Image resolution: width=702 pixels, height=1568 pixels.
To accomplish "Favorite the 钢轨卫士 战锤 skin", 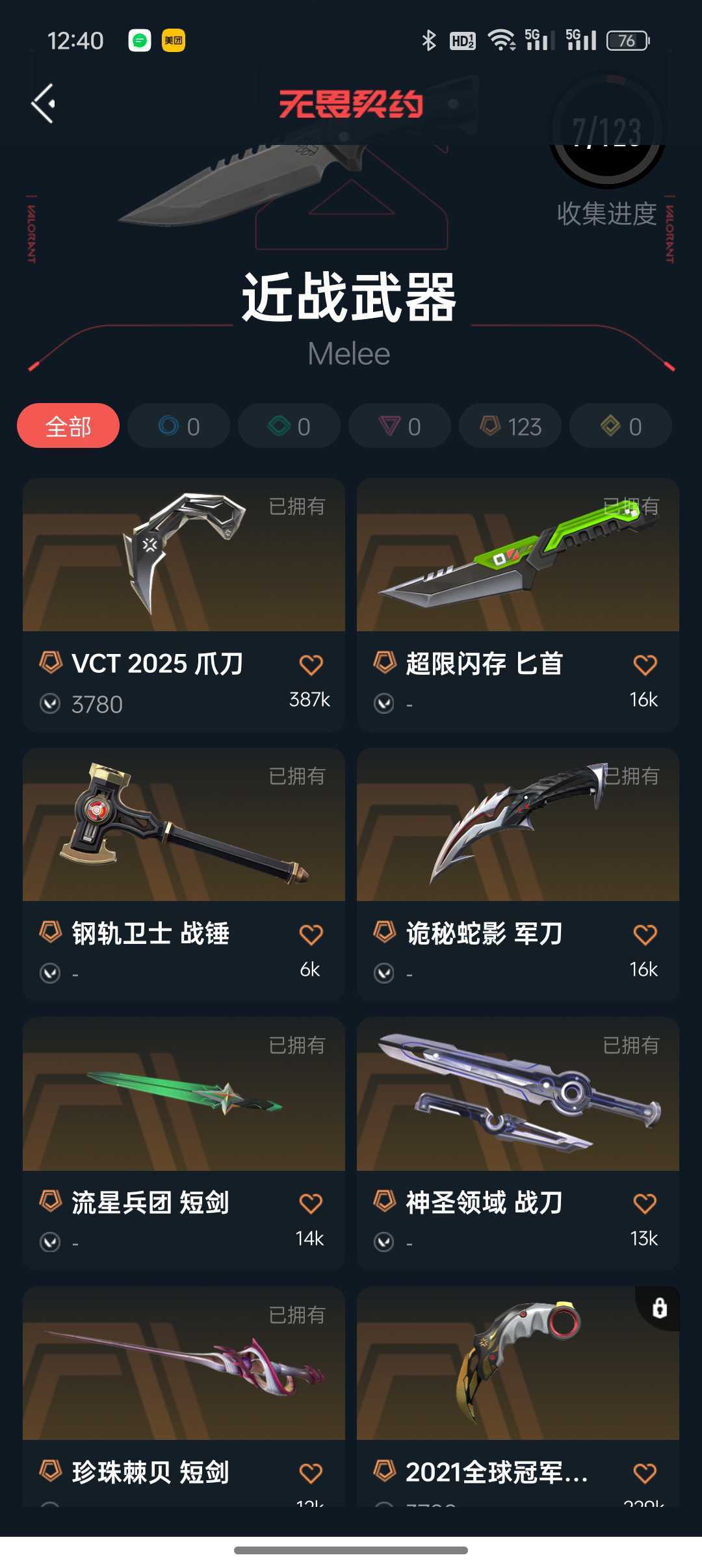I will click(x=311, y=934).
